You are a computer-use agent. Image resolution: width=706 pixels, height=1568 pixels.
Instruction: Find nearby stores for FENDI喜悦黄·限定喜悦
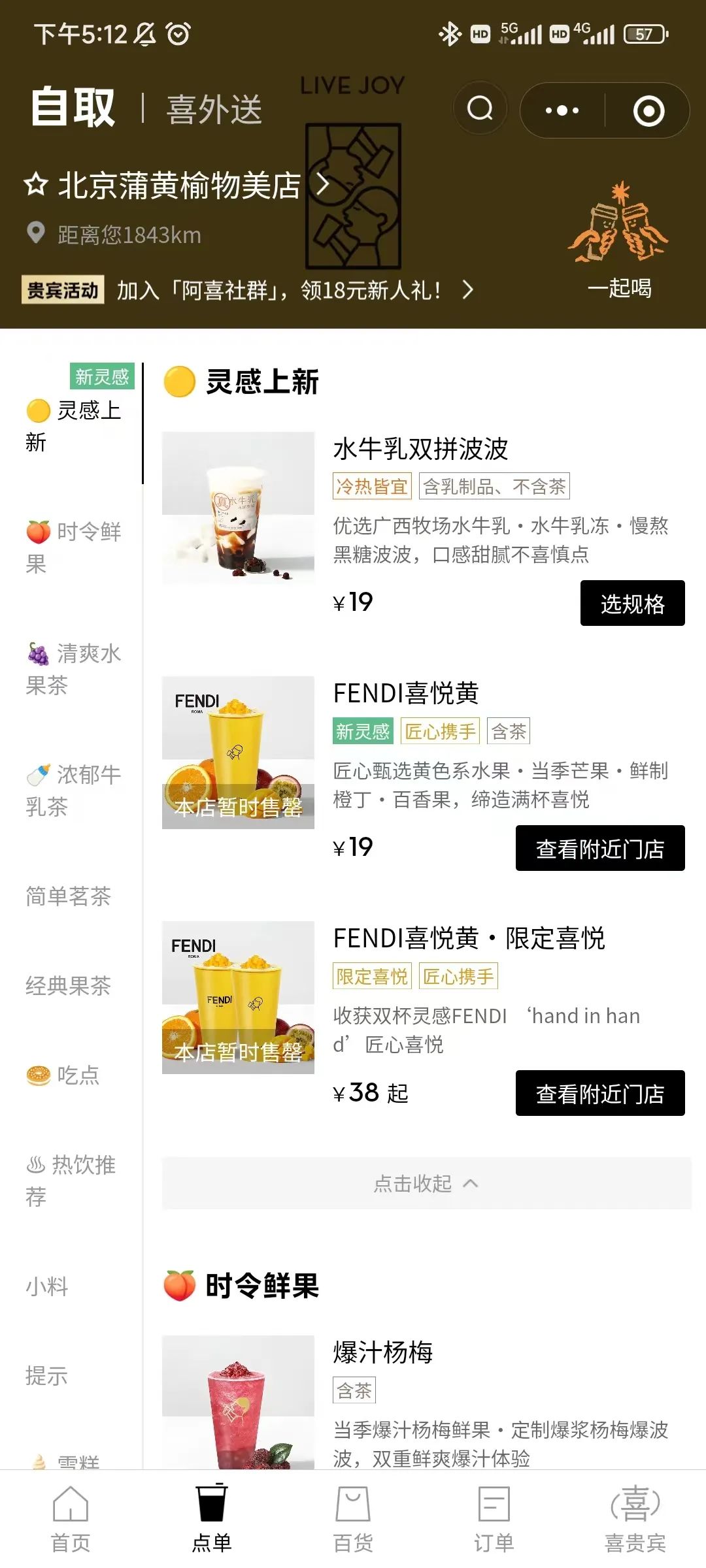point(599,1094)
